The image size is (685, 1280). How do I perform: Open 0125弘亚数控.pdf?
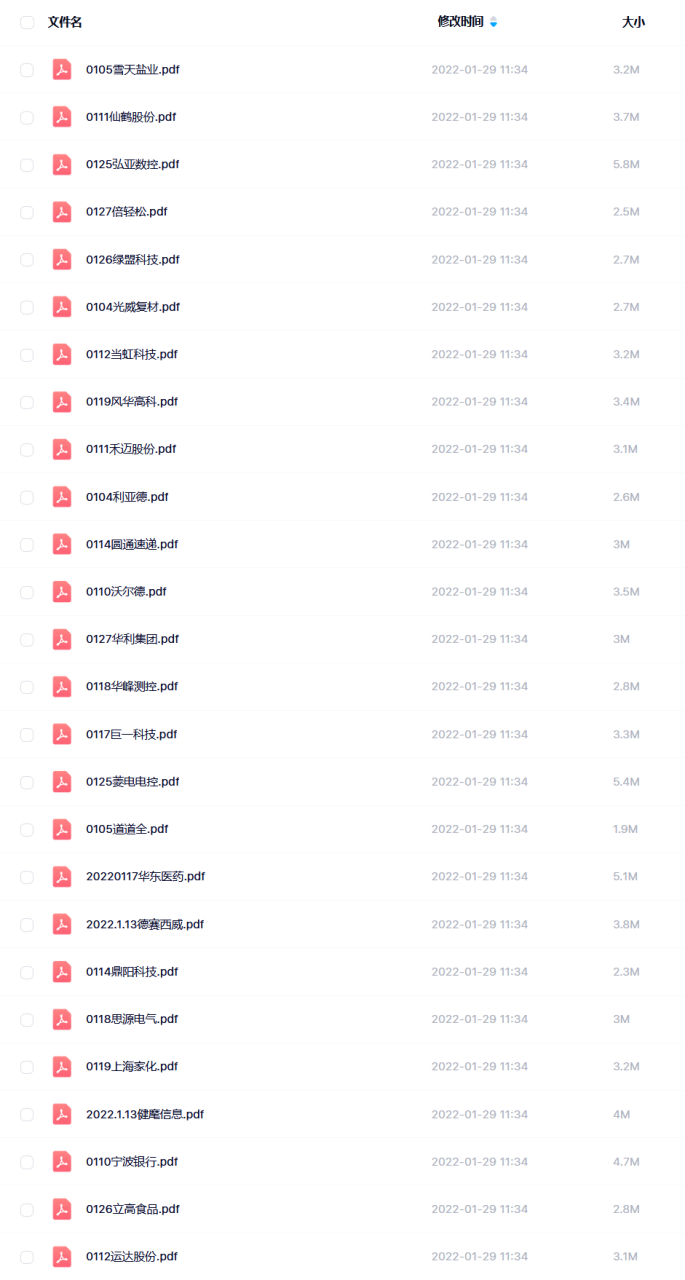click(132, 164)
